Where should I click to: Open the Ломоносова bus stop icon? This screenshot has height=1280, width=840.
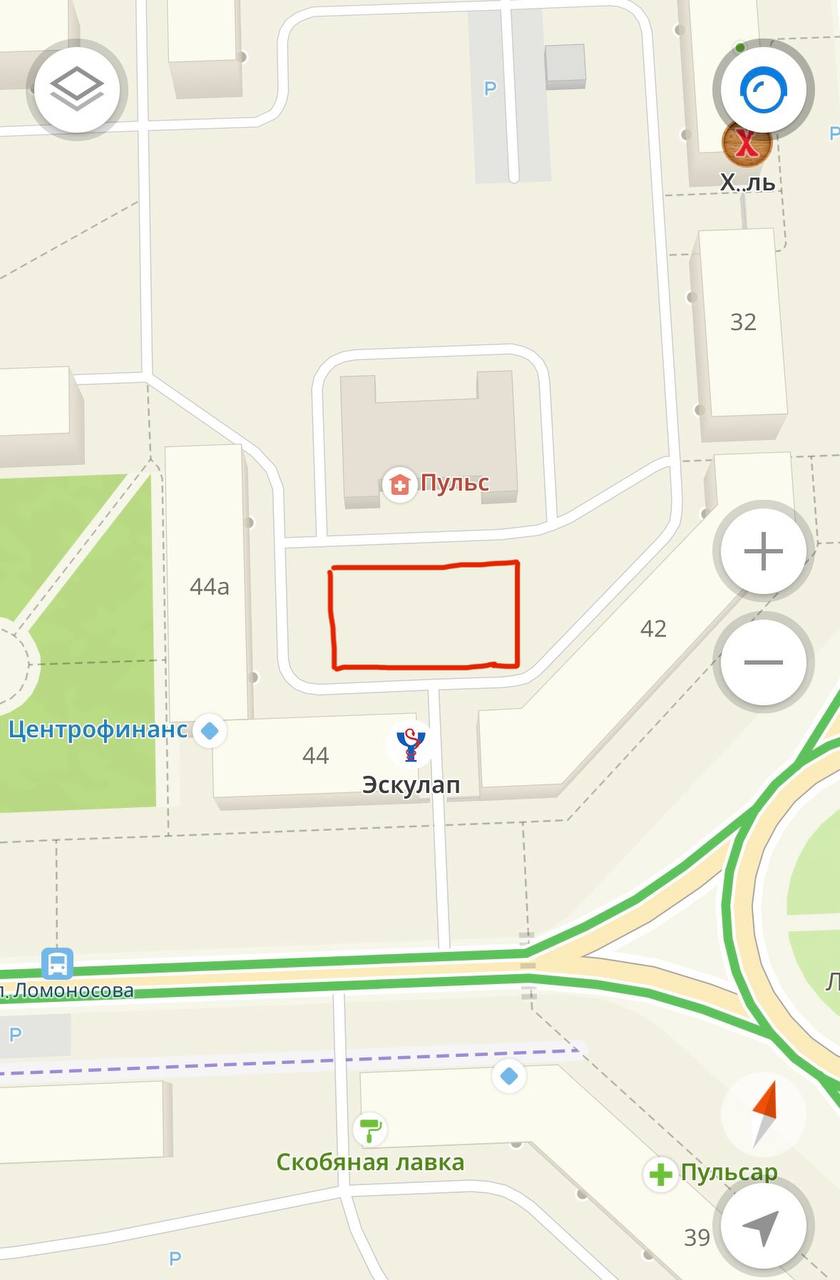pos(58,964)
